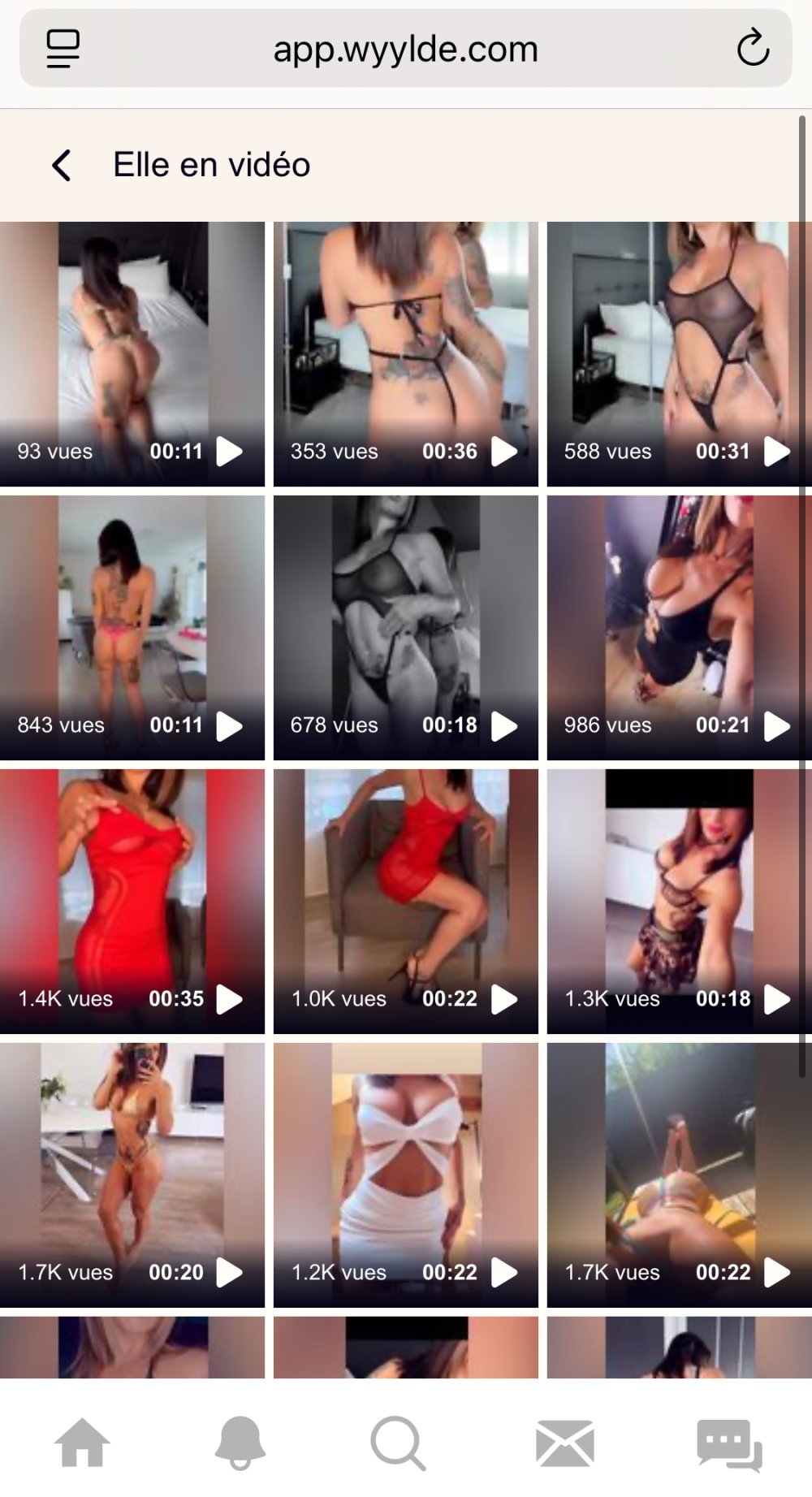Open the 843 vues video
The height and width of the screenshot is (1497, 812).
[x=132, y=628]
